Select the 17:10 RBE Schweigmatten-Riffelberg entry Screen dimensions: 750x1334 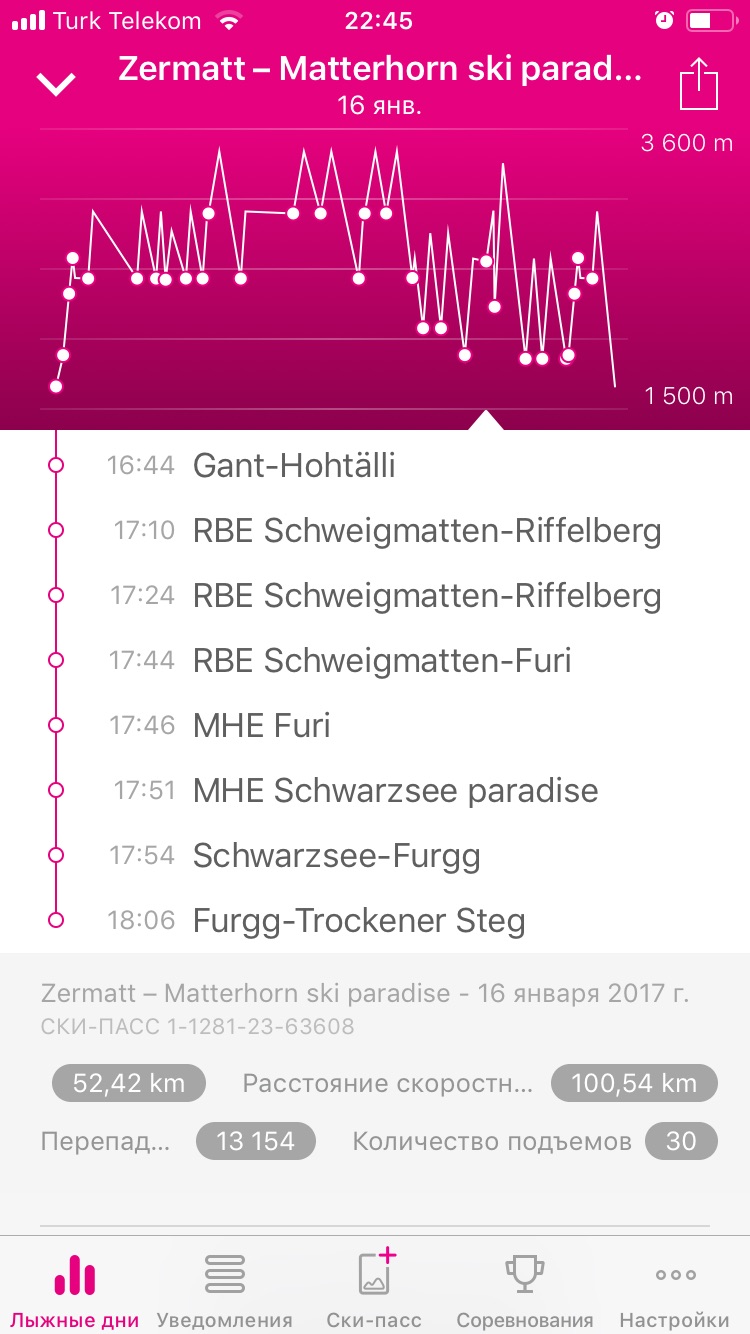tap(375, 530)
